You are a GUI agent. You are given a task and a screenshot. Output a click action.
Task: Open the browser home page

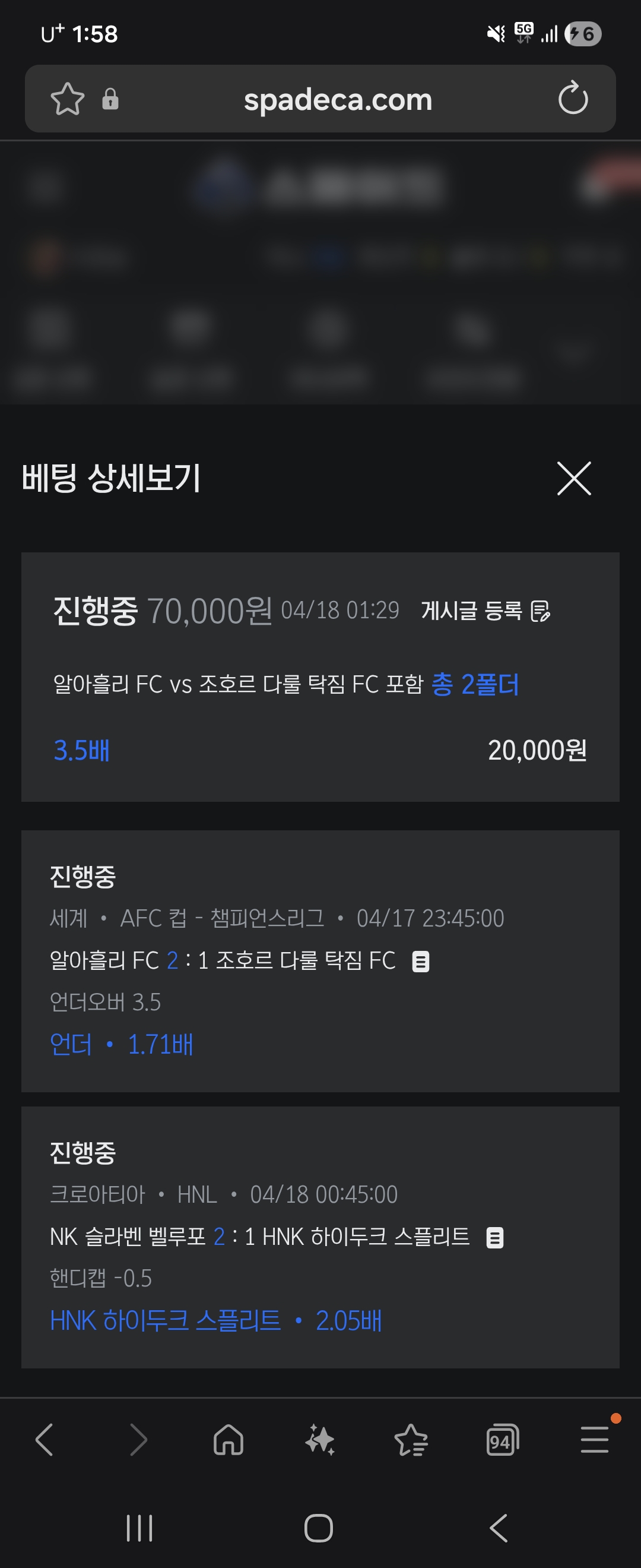pyautogui.click(x=229, y=1440)
